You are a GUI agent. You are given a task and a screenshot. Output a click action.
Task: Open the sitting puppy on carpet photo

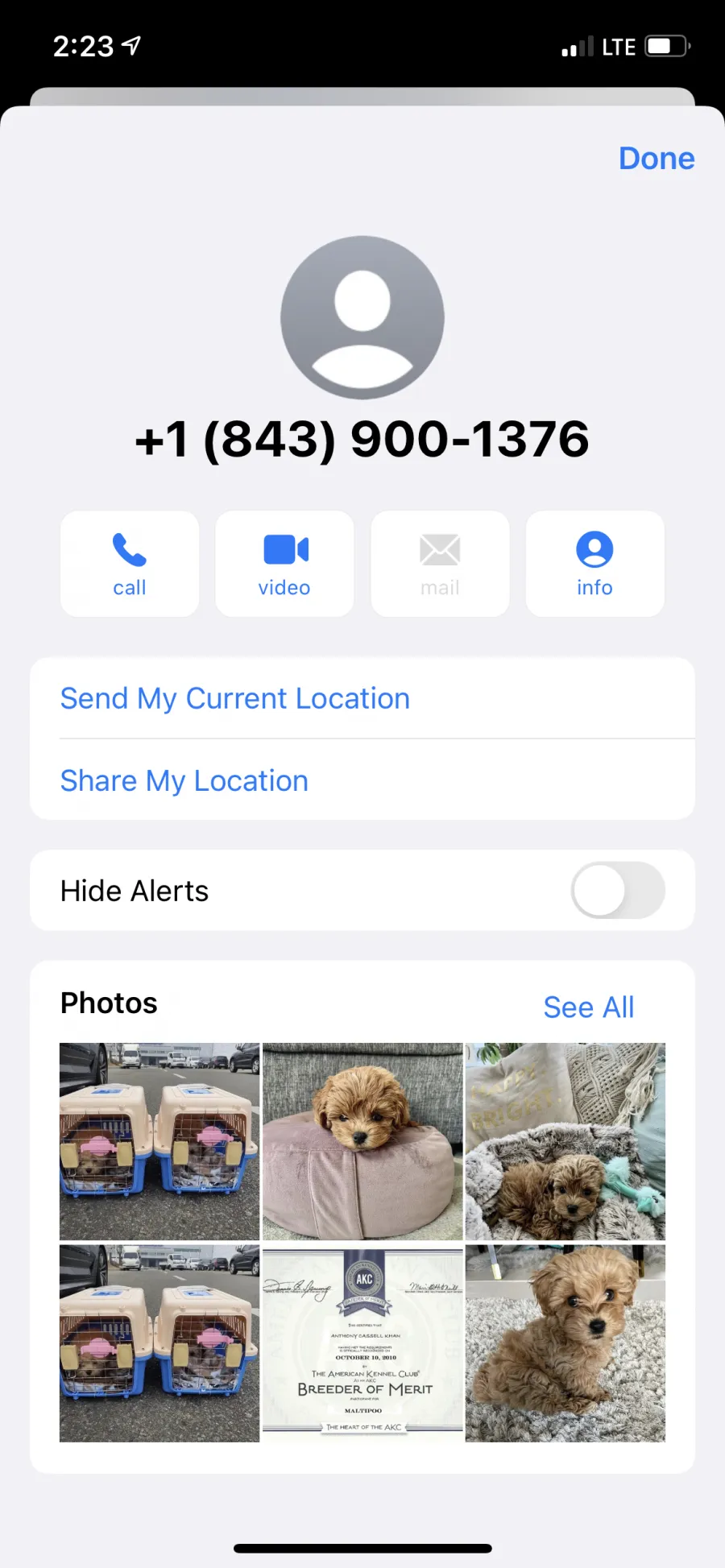pyautogui.click(x=565, y=1343)
